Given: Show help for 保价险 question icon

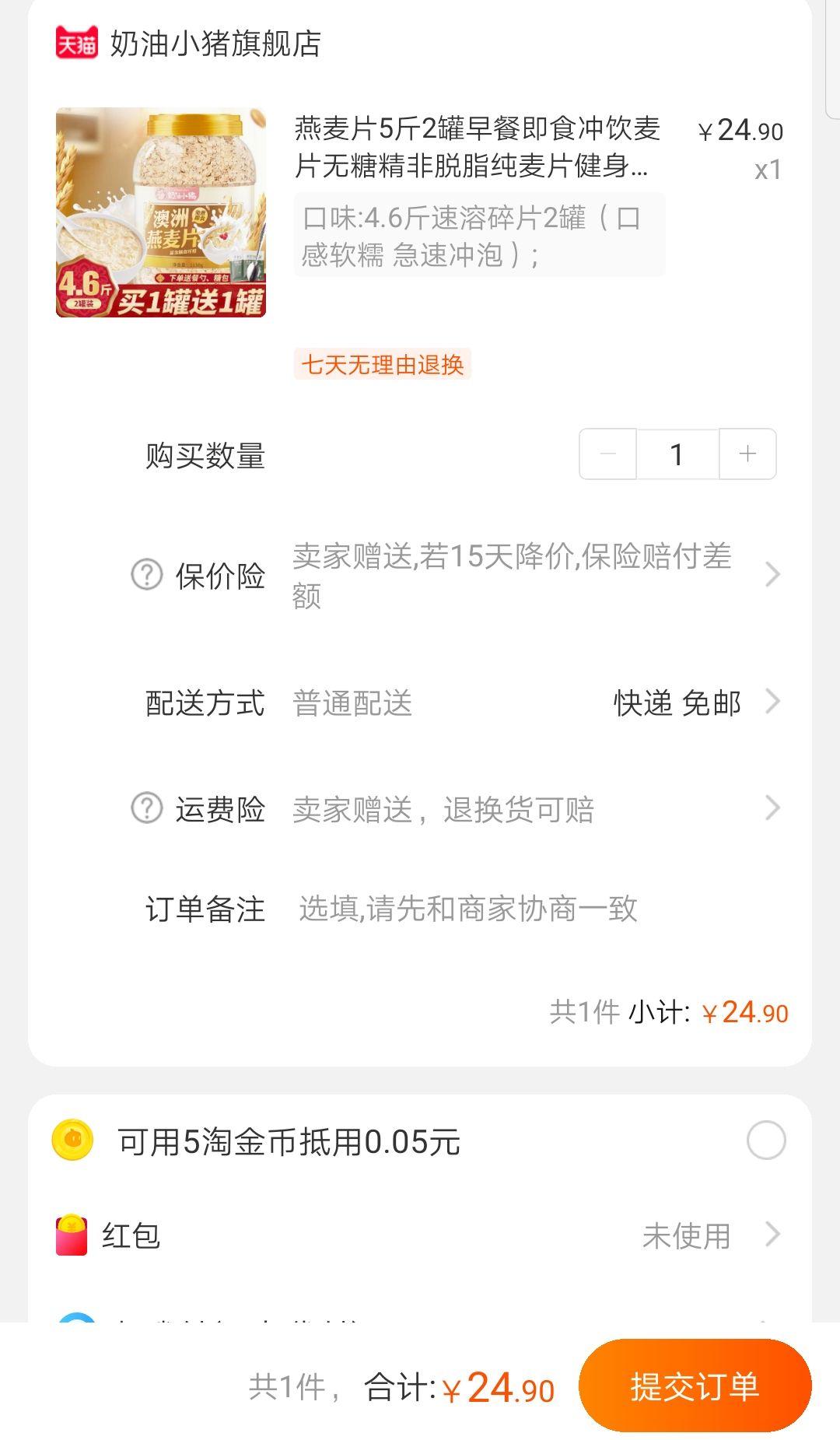Looking at the screenshot, I should click(x=146, y=576).
